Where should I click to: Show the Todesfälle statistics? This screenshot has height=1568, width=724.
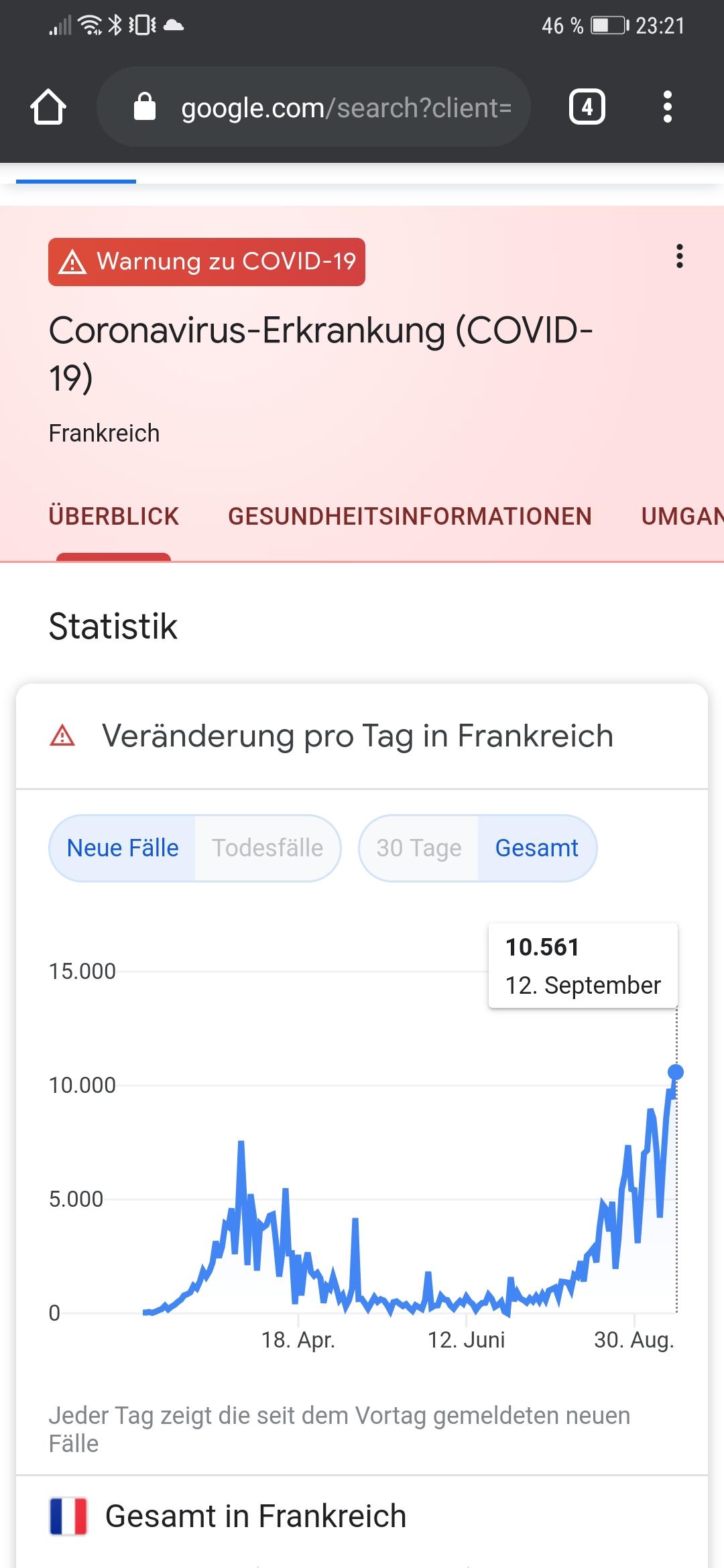tap(267, 848)
